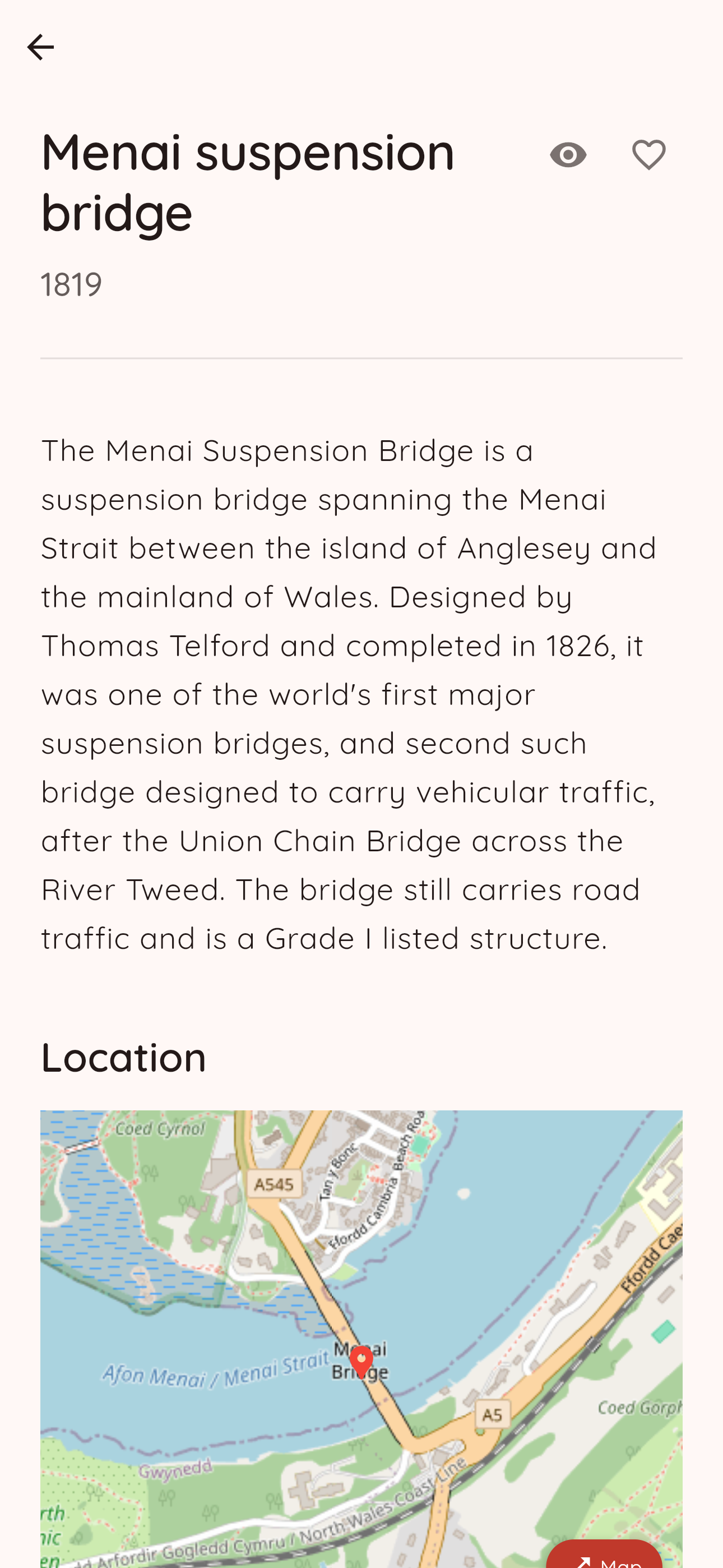Open the location in the Map button

tap(604, 1555)
